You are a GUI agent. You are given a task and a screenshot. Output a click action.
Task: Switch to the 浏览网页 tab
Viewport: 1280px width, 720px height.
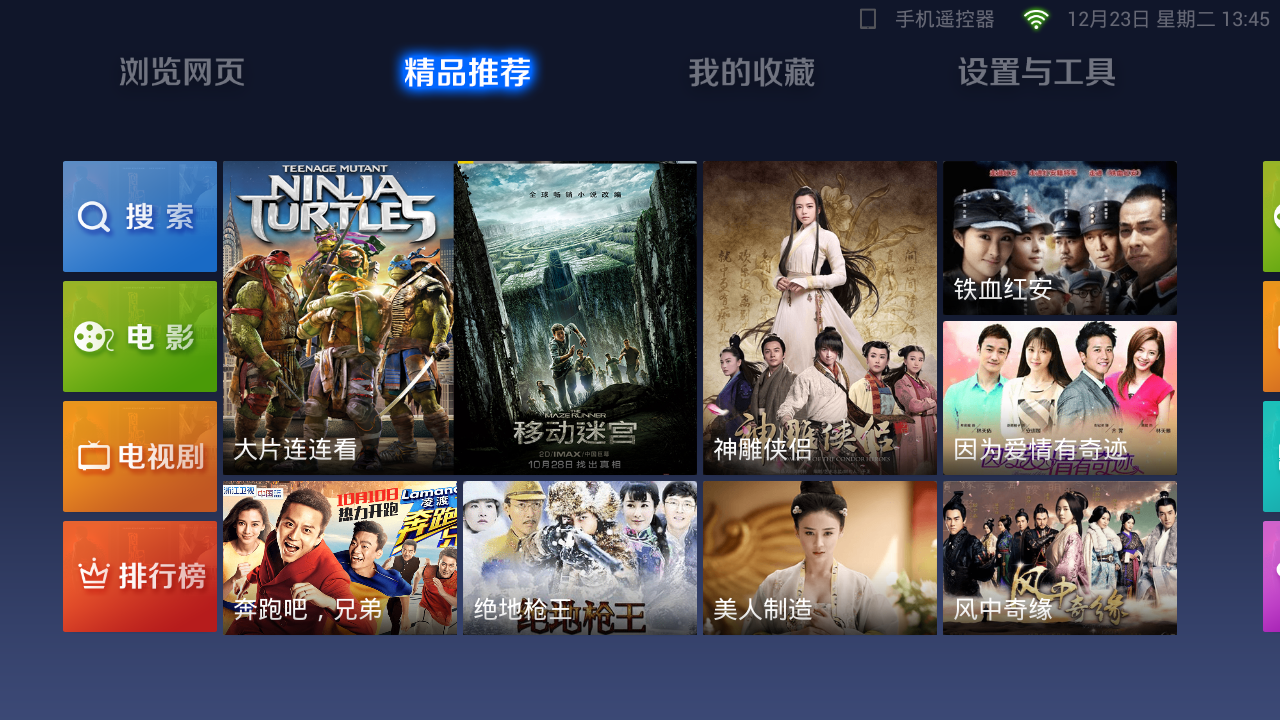coord(181,72)
